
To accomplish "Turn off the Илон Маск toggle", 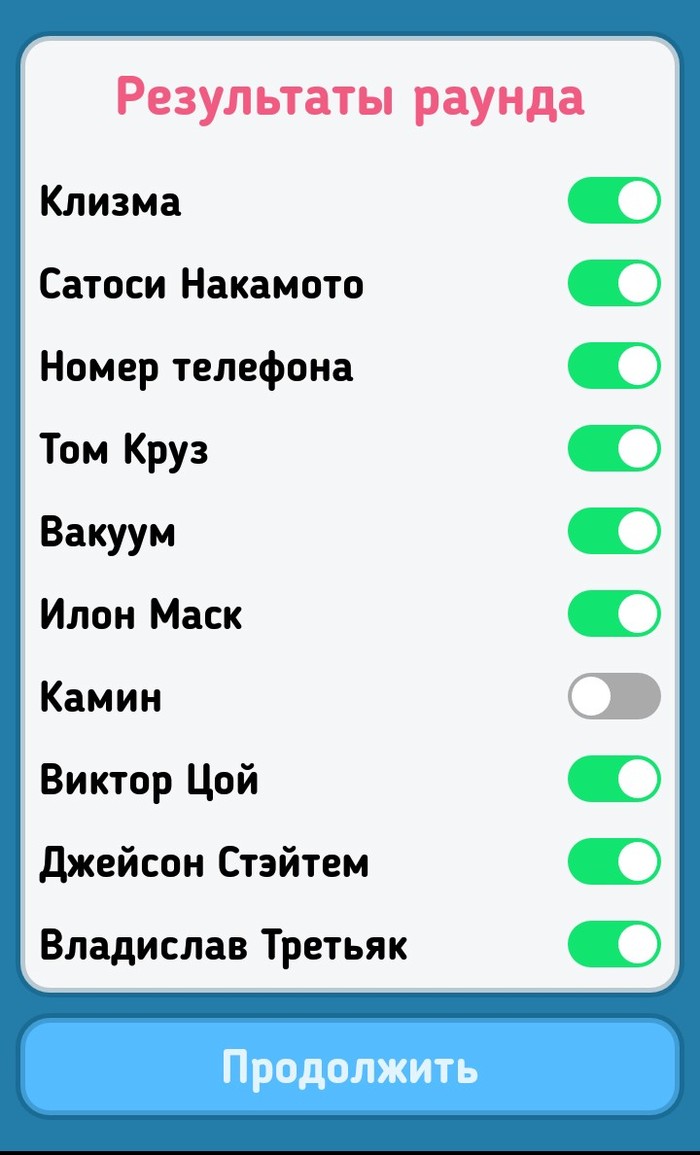I will (614, 613).
